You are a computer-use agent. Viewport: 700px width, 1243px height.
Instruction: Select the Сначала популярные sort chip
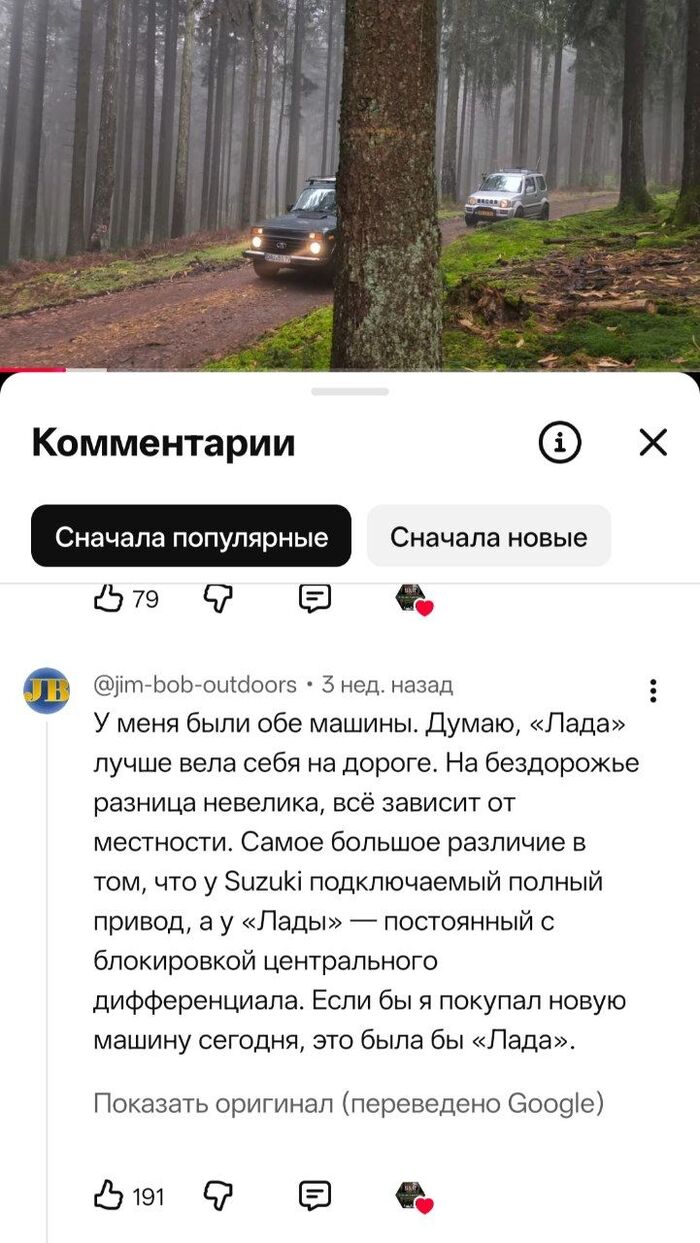click(191, 537)
